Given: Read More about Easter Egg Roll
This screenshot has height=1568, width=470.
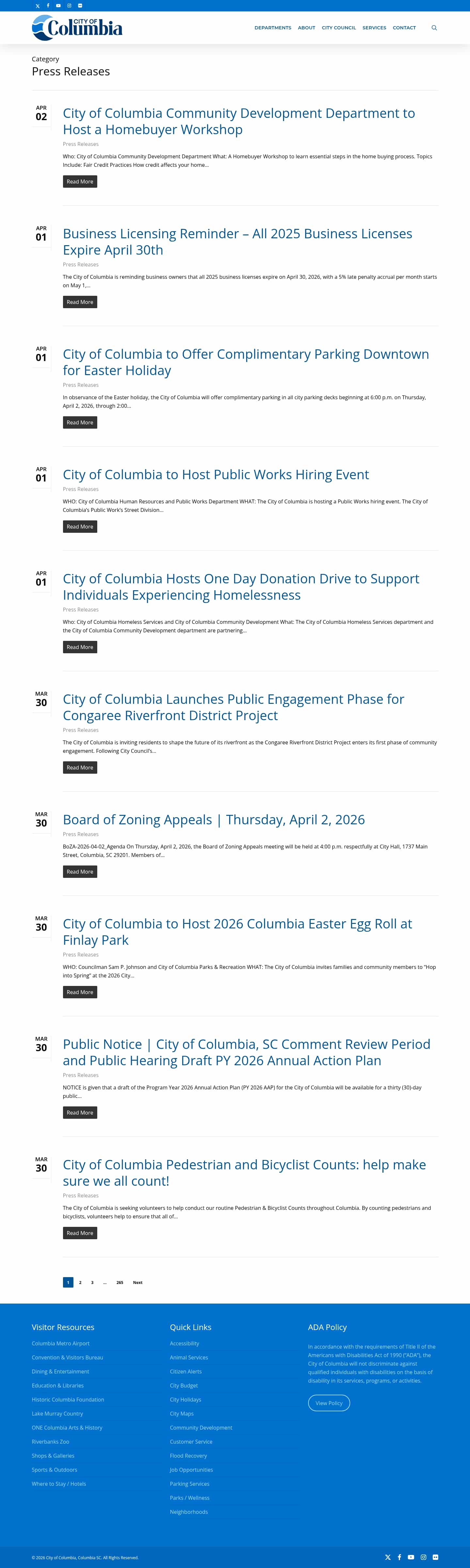Looking at the screenshot, I should 80,992.
